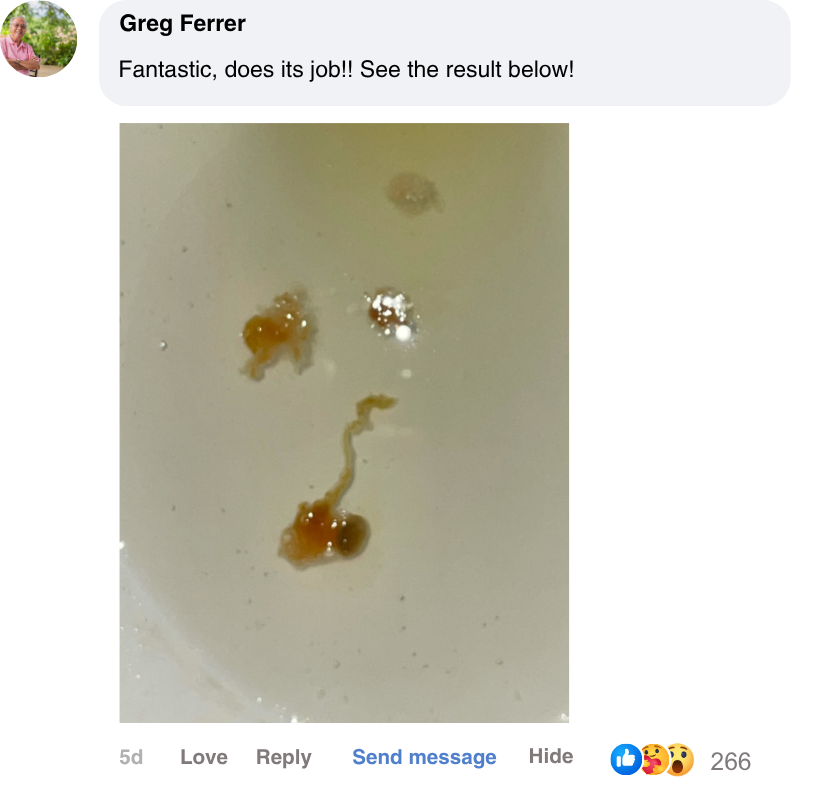The width and height of the screenshot is (819, 798).
Task: Reply to Greg Ferrer's comment
Action: (284, 757)
